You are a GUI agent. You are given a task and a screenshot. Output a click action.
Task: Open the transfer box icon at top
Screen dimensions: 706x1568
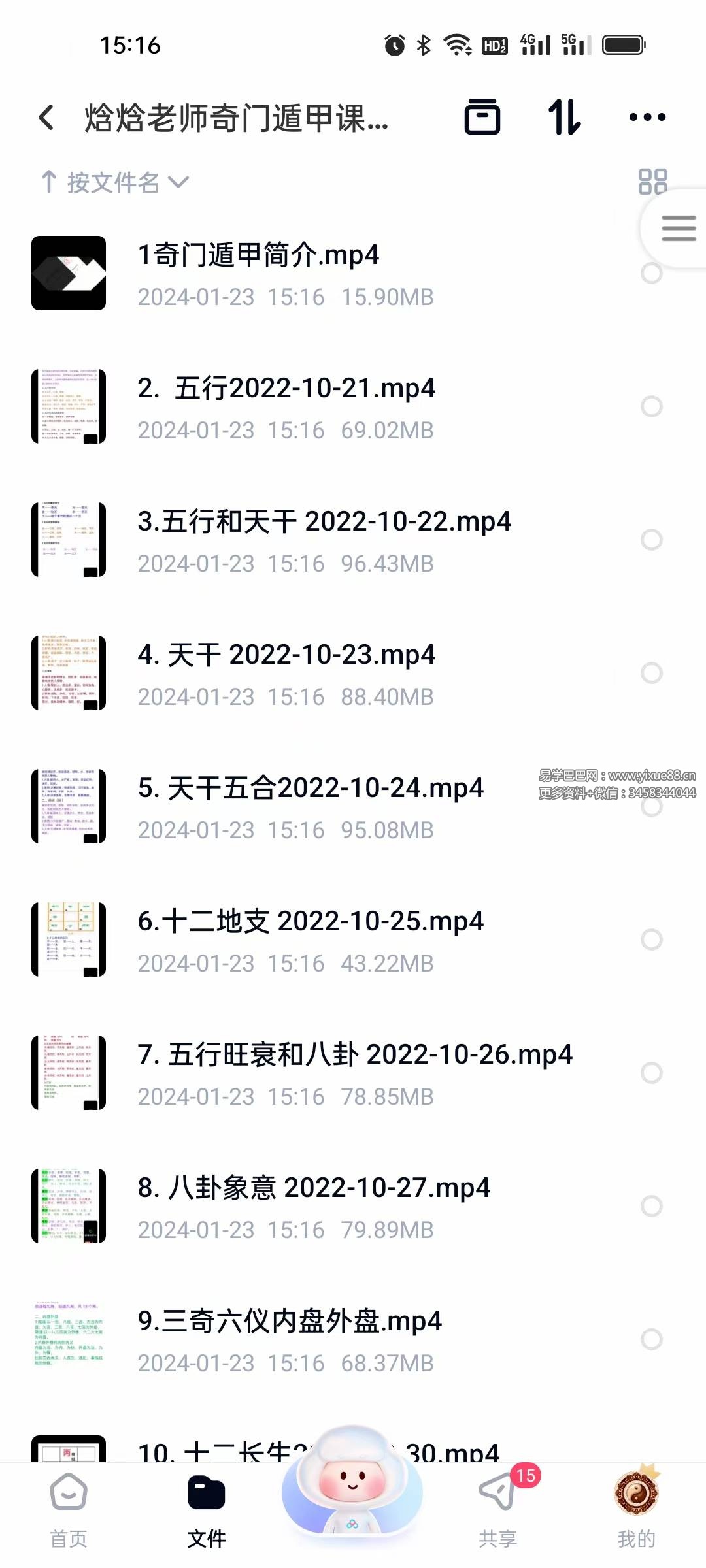tap(484, 116)
